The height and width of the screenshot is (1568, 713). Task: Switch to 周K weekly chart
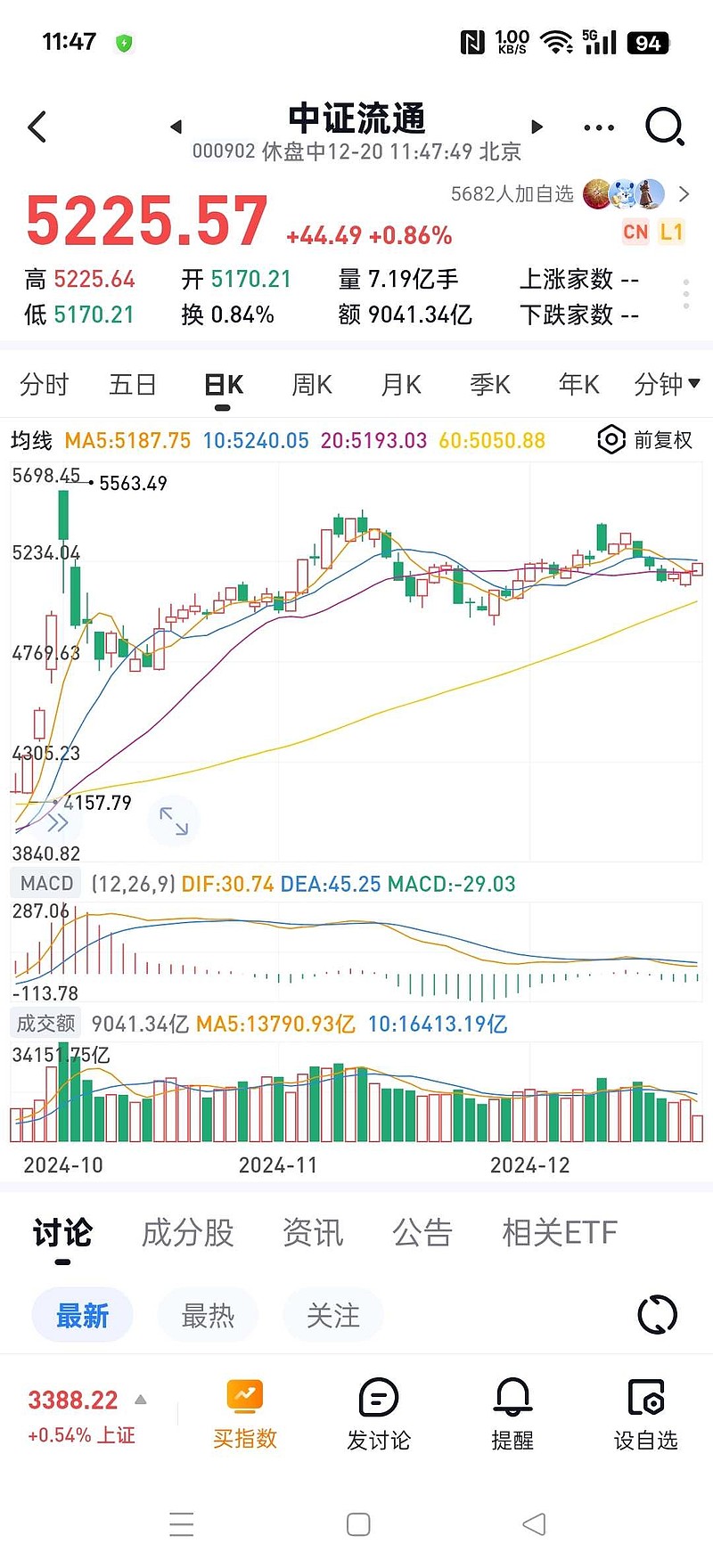312,385
